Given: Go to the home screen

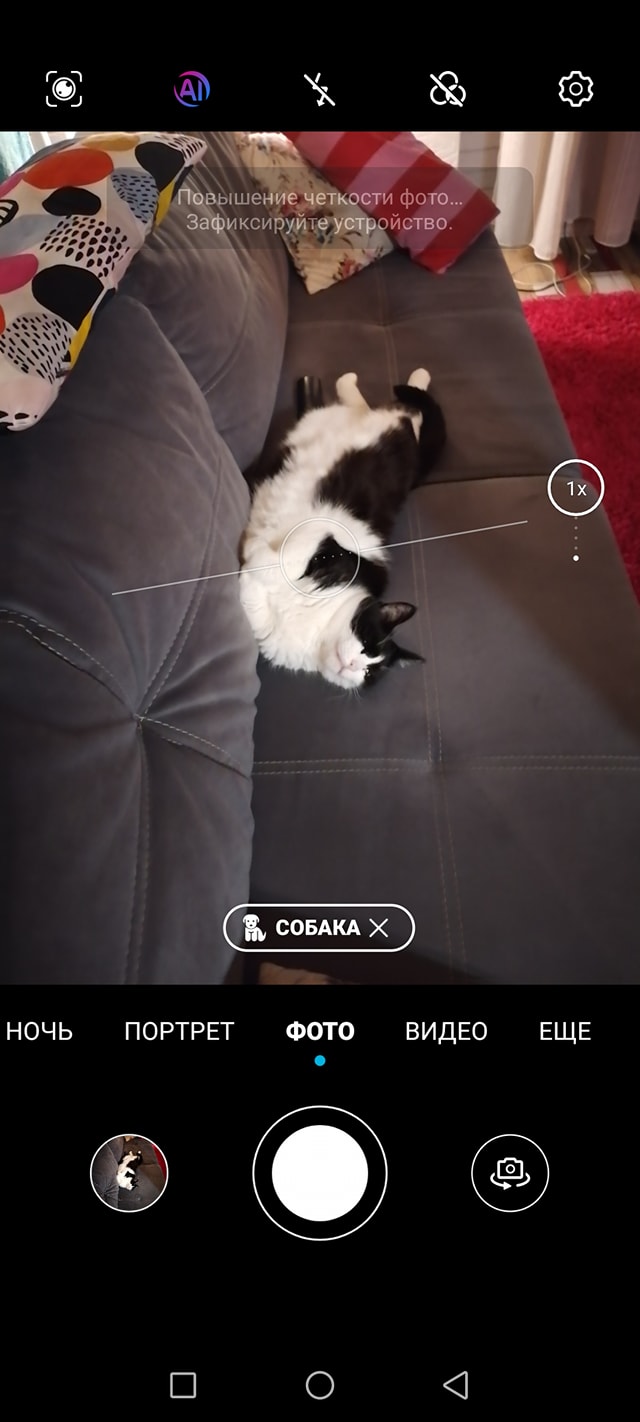Looking at the screenshot, I should [320, 1384].
